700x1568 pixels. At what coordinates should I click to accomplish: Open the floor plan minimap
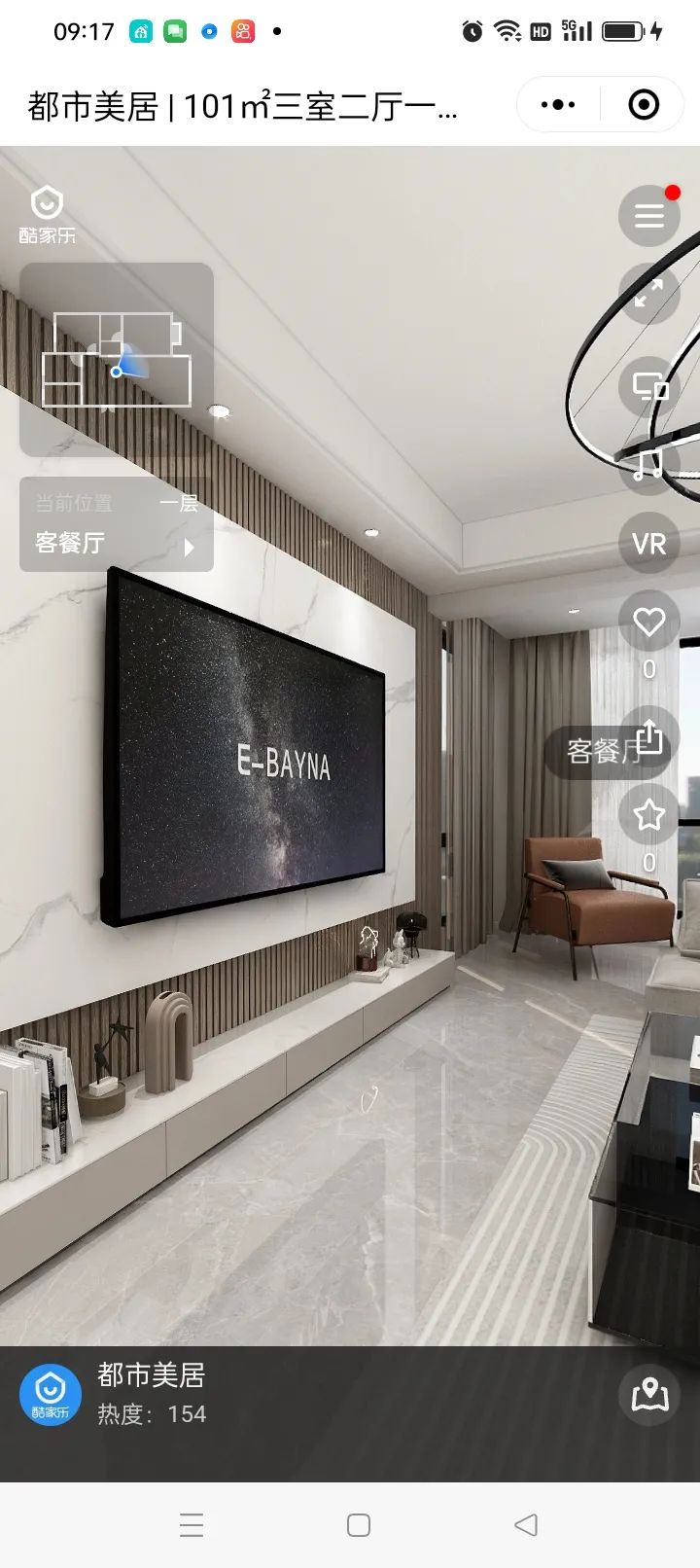117,360
